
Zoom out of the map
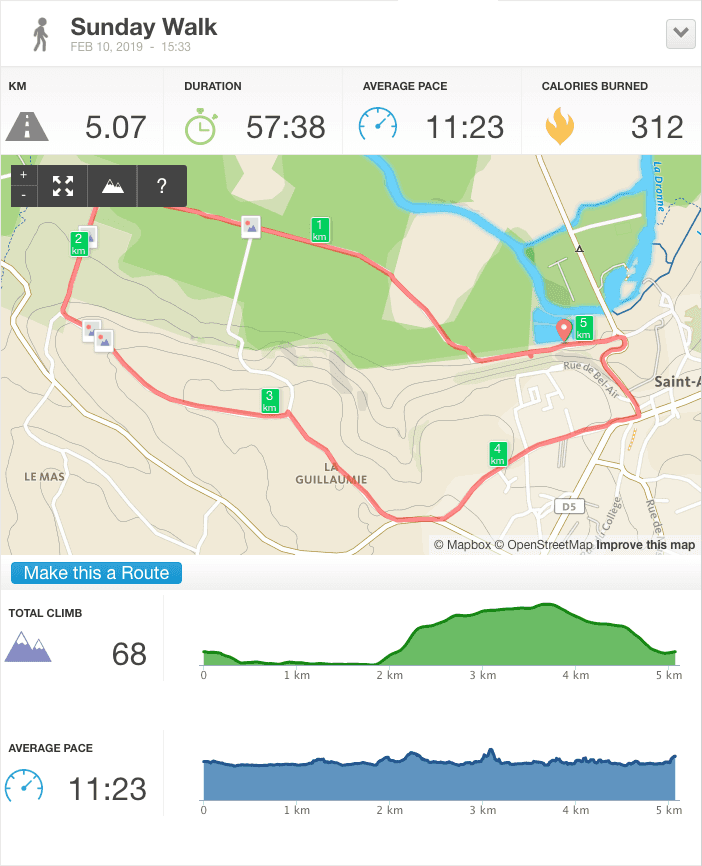coord(24,195)
